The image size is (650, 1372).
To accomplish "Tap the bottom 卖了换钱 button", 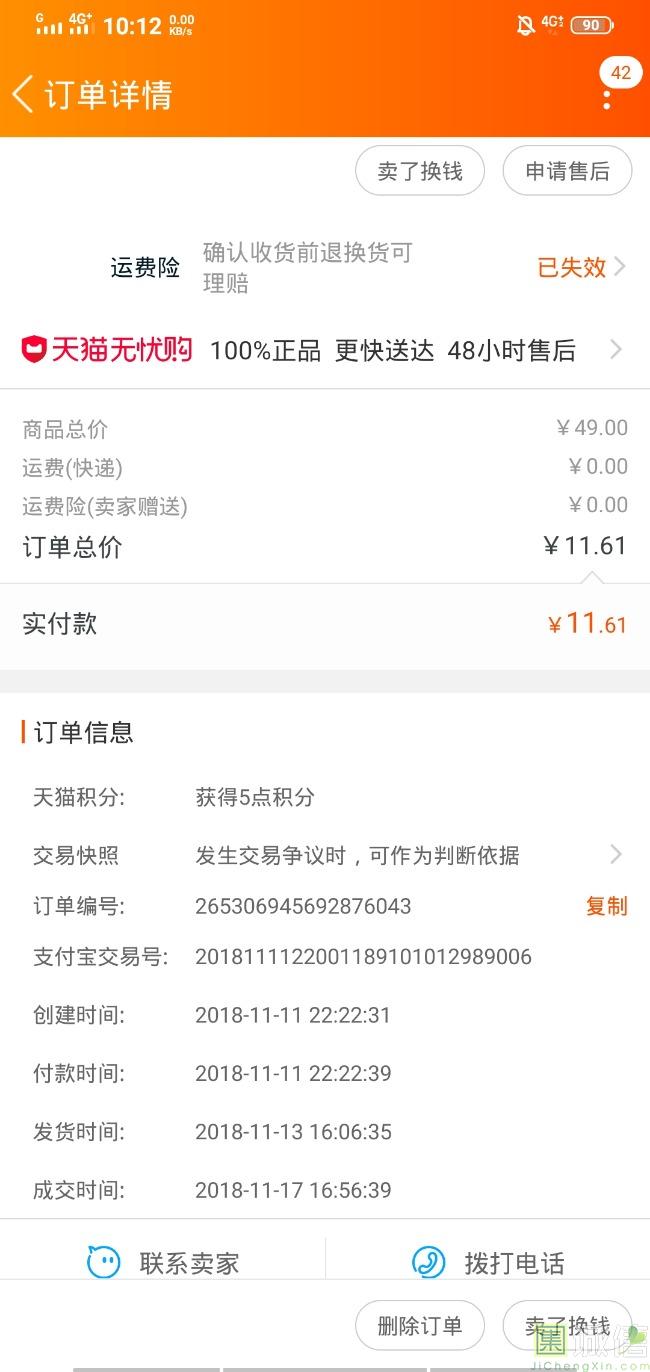I will click(x=567, y=1326).
